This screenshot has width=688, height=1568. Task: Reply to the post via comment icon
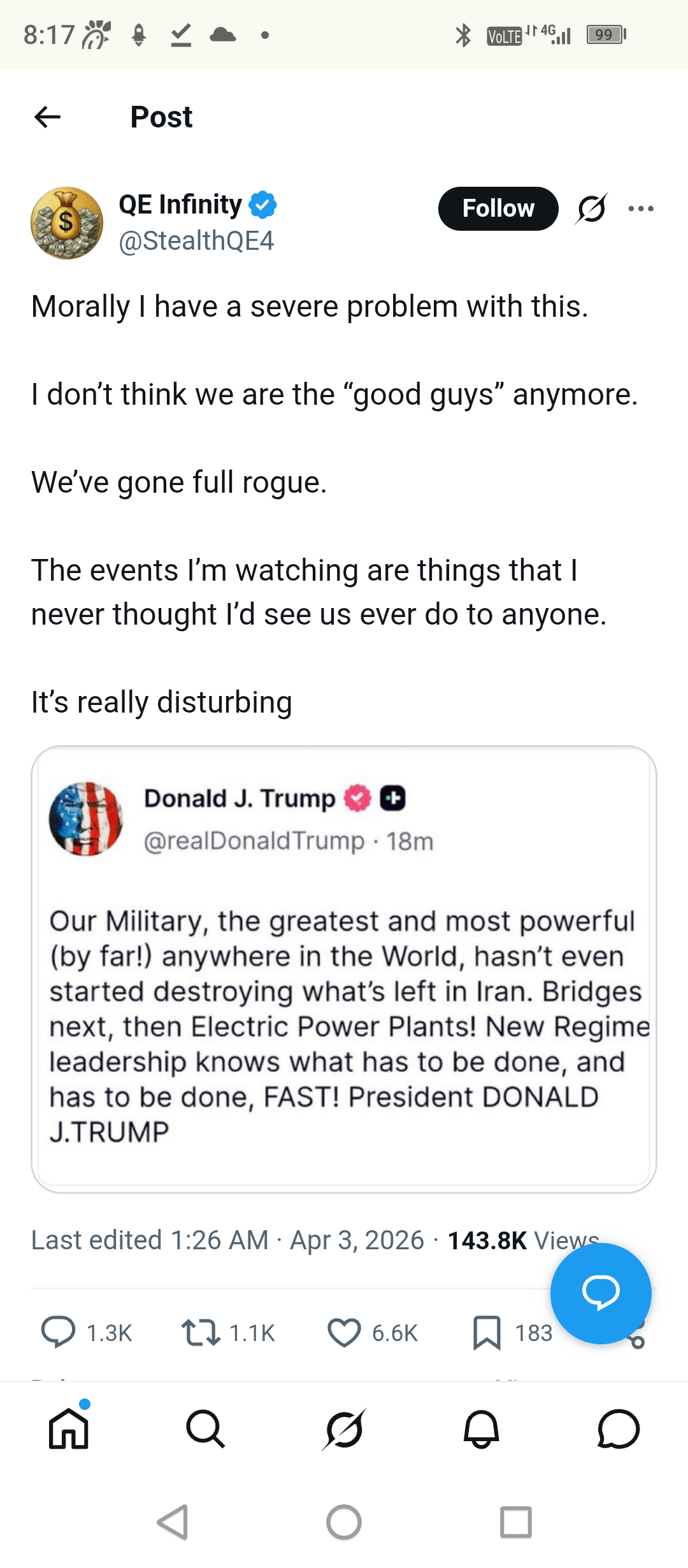pyautogui.click(x=58, y=1332)
